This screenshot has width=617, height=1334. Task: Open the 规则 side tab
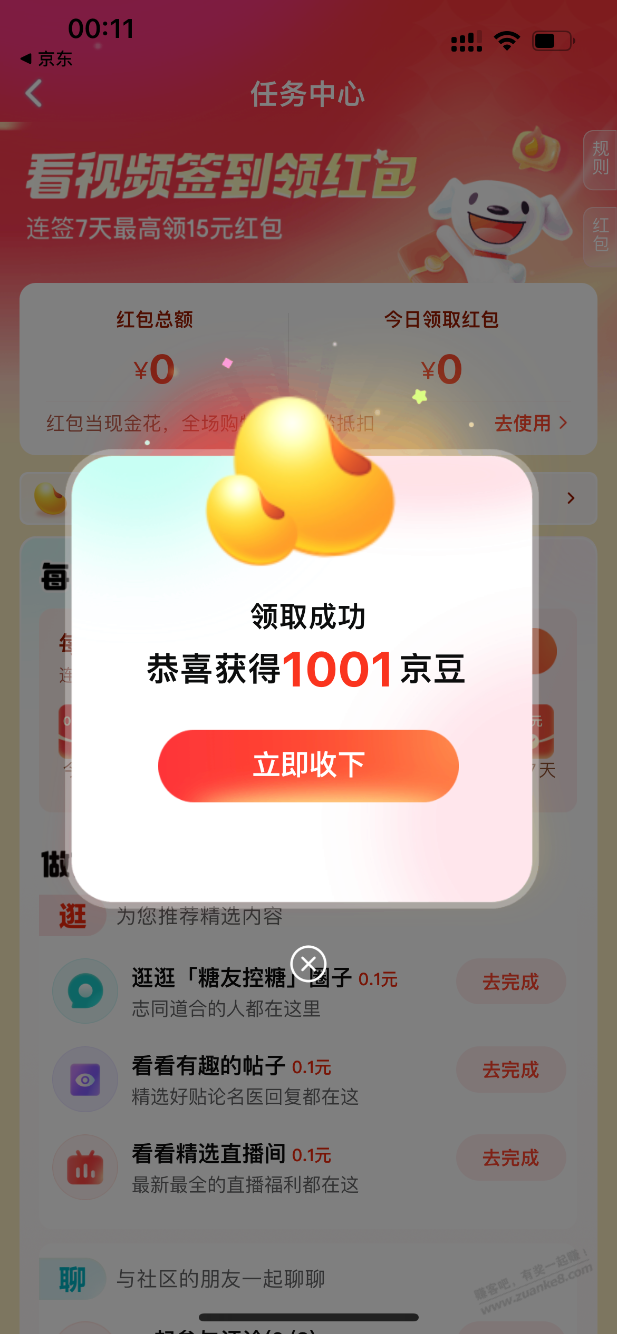[x=600, y=158]
